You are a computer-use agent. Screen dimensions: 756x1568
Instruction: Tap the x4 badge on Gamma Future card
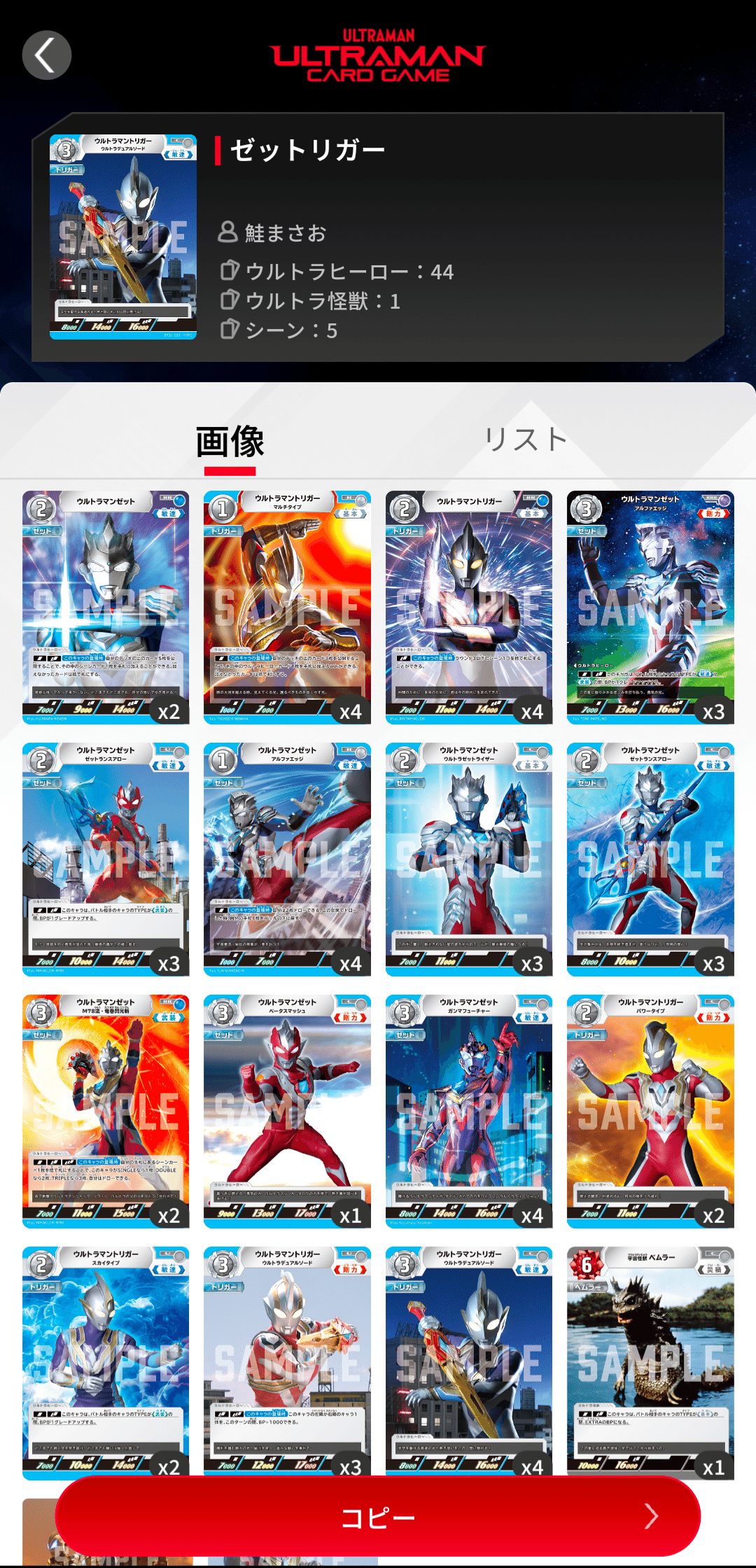(530, 1216)
